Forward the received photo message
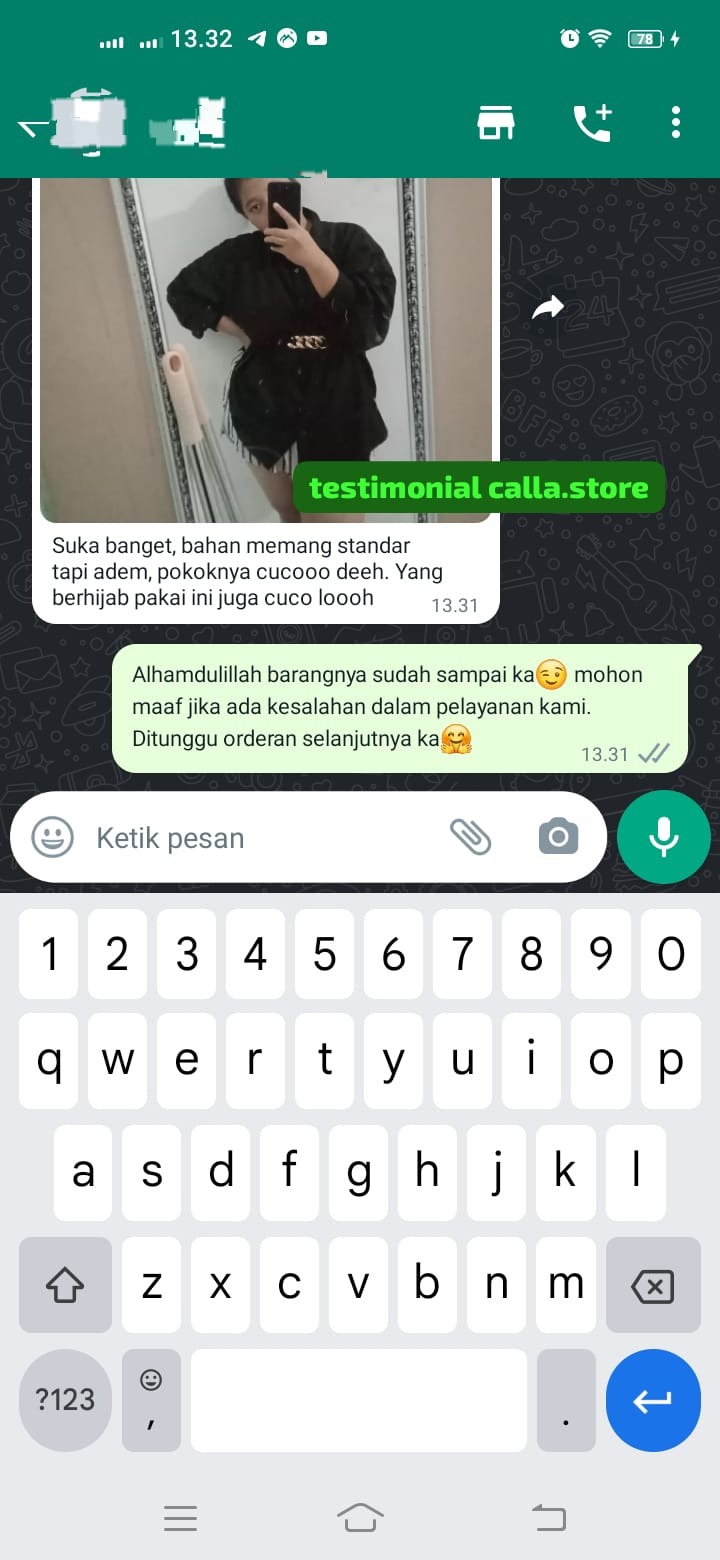 pos(548,309)
